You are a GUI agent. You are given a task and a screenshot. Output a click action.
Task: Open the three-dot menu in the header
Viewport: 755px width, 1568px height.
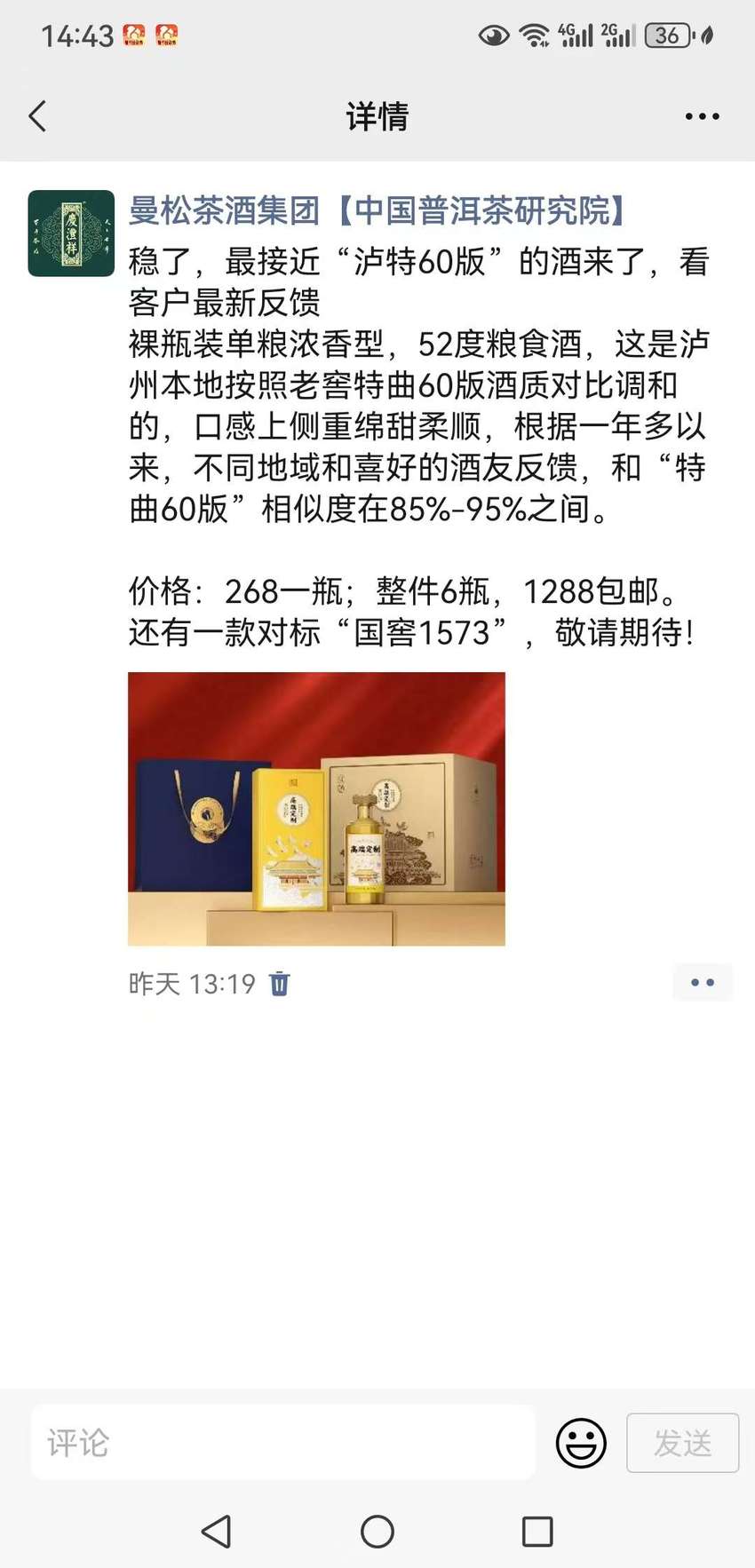702,116
